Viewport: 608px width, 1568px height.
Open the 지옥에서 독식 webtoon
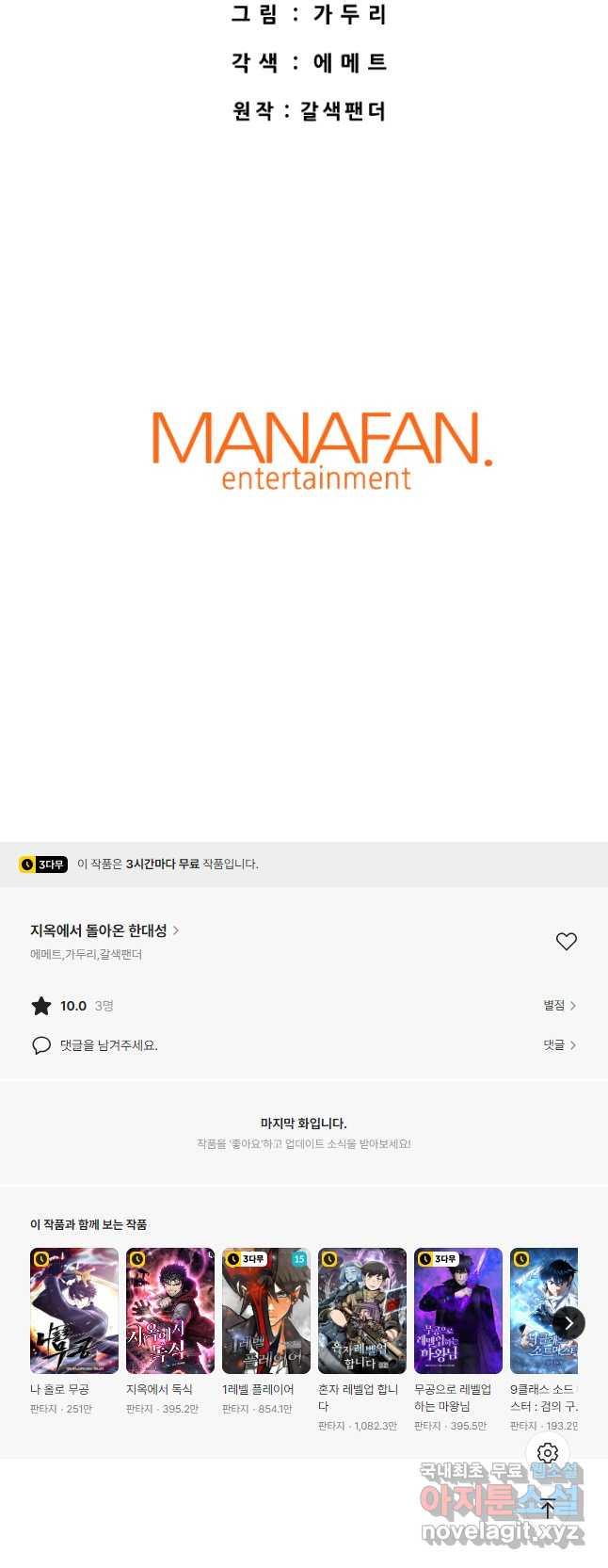coord(170,1311)
